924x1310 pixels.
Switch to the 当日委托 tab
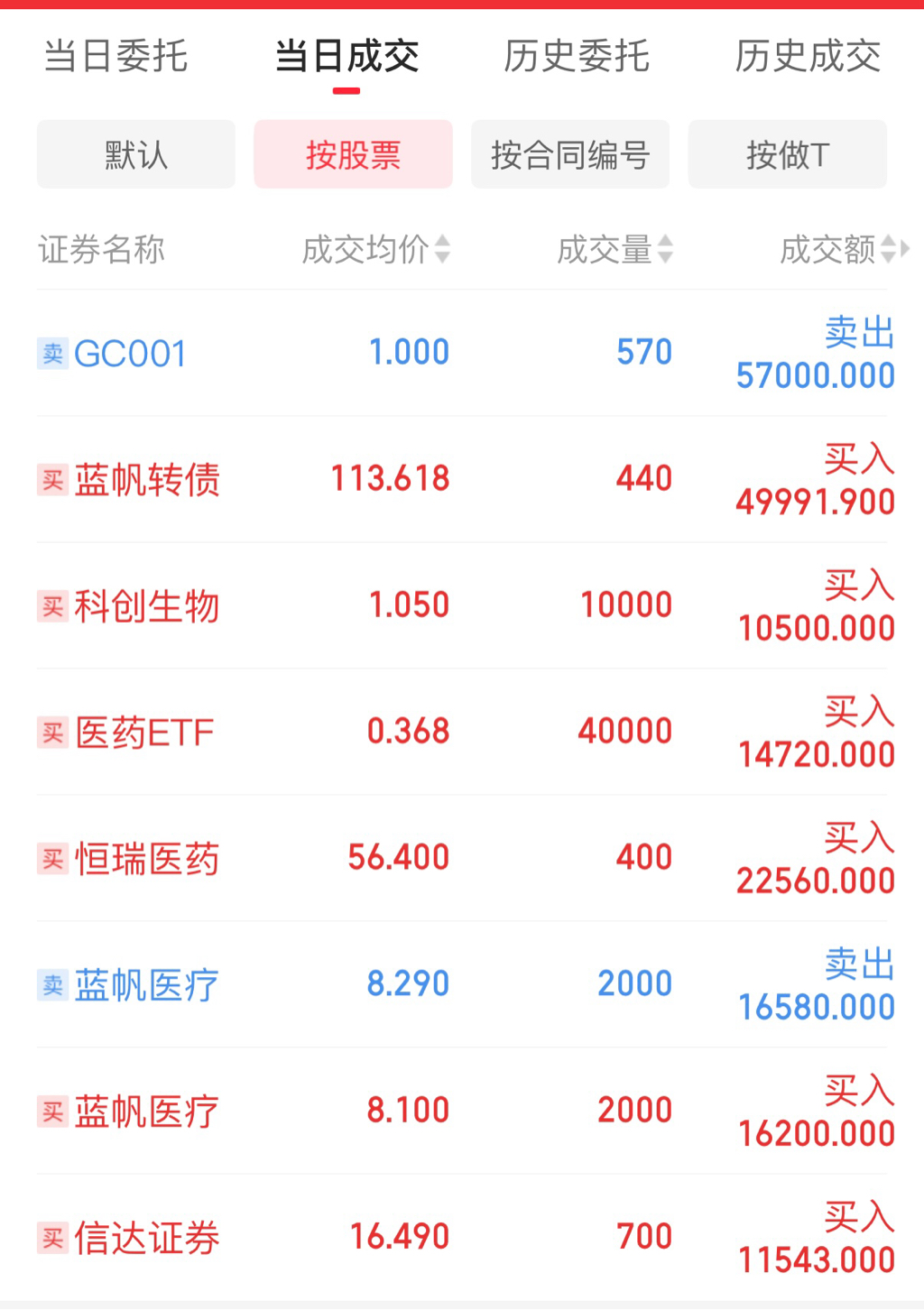[x=115, y=56]
